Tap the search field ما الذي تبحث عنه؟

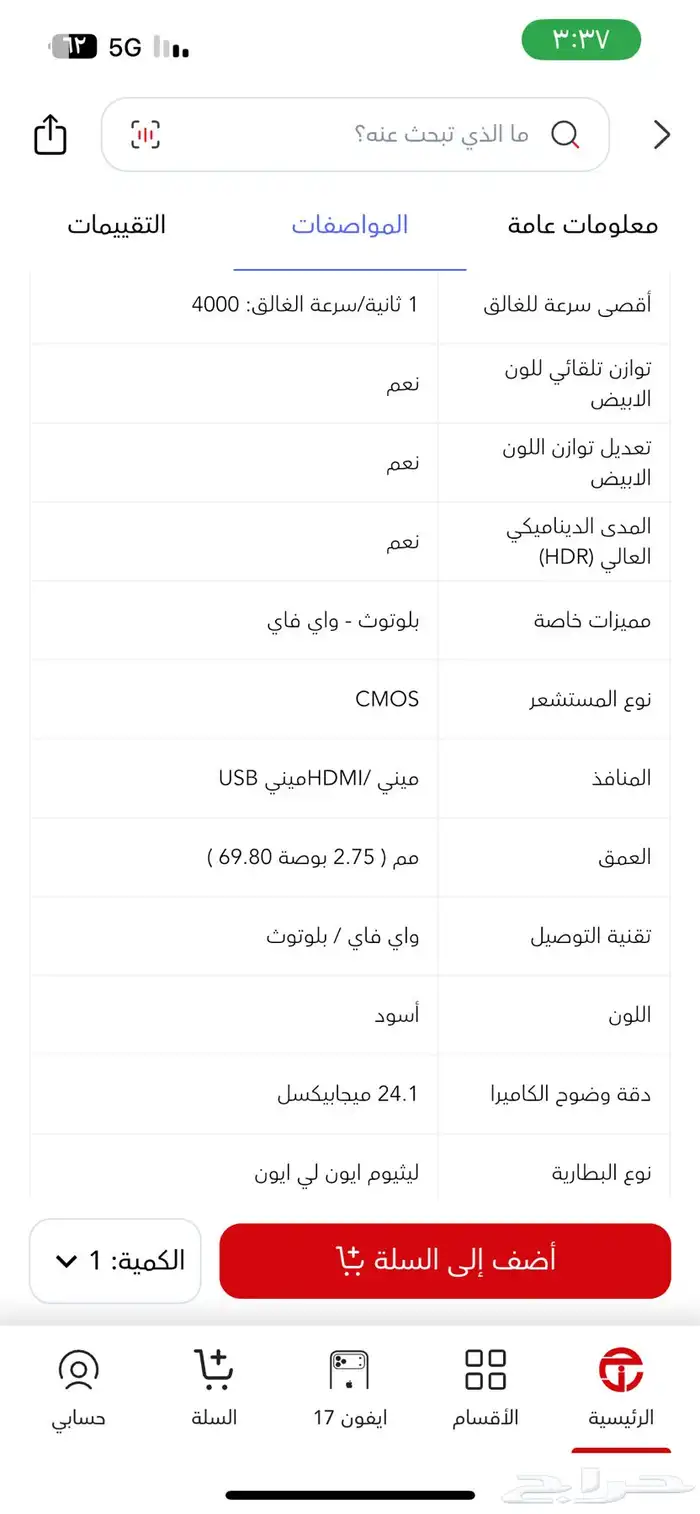coord(400,135)
